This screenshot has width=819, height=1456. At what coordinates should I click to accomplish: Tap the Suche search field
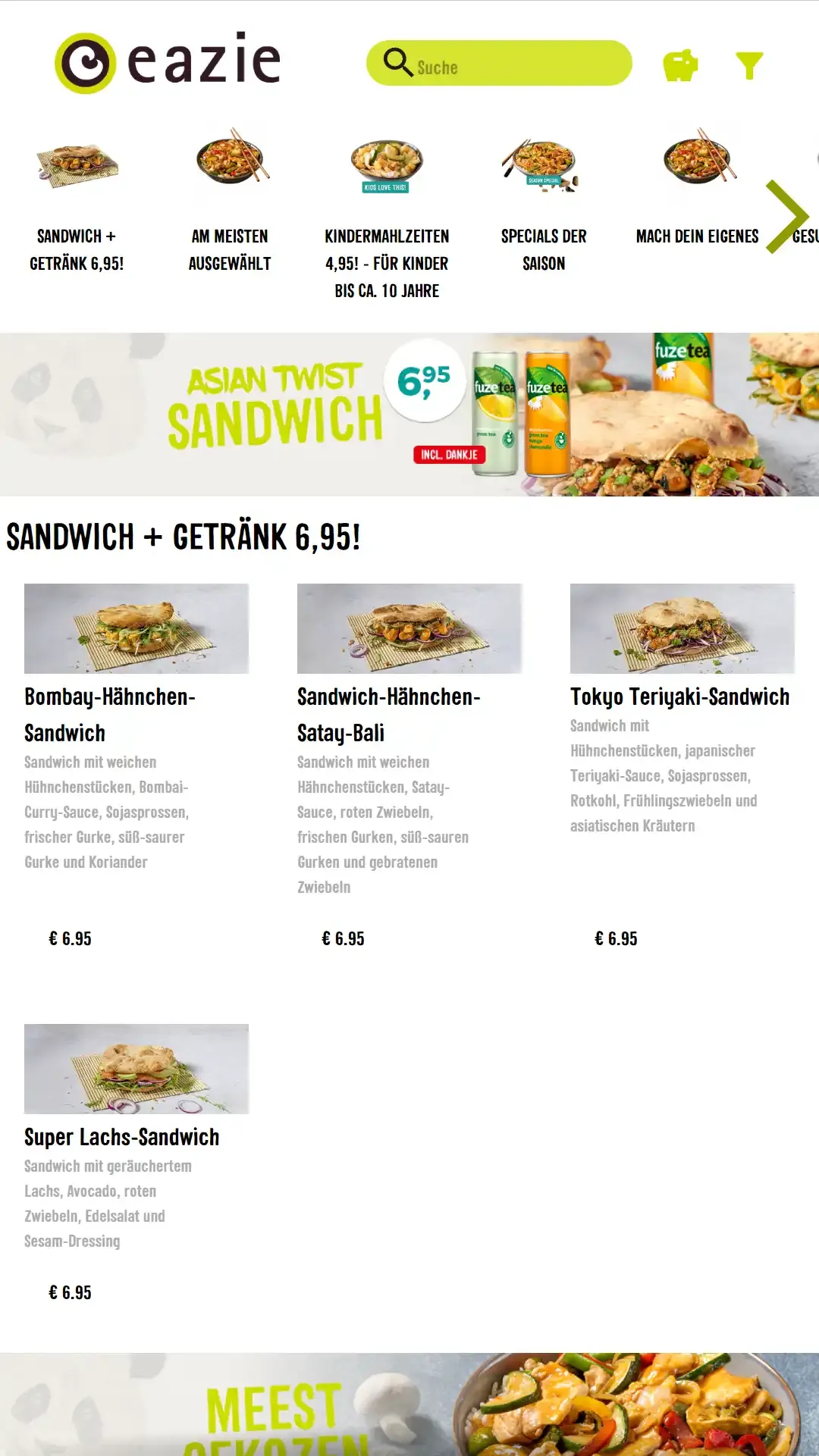point(516,65)
